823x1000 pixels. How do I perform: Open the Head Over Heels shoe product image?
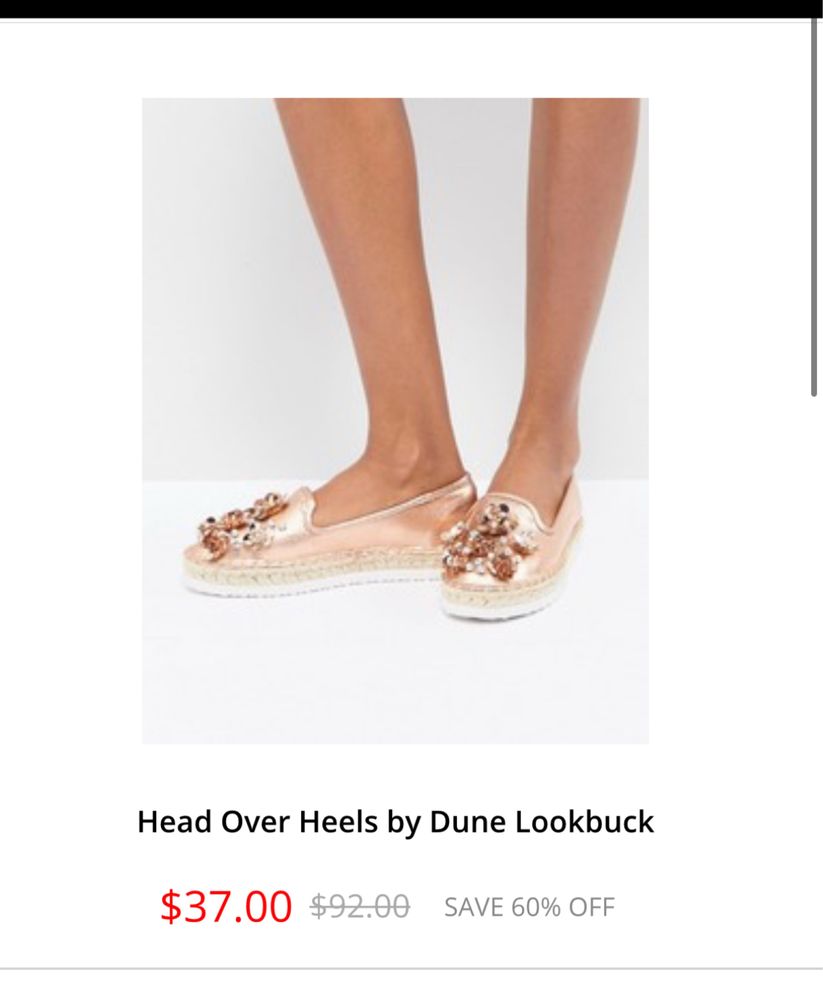[395, 420]
